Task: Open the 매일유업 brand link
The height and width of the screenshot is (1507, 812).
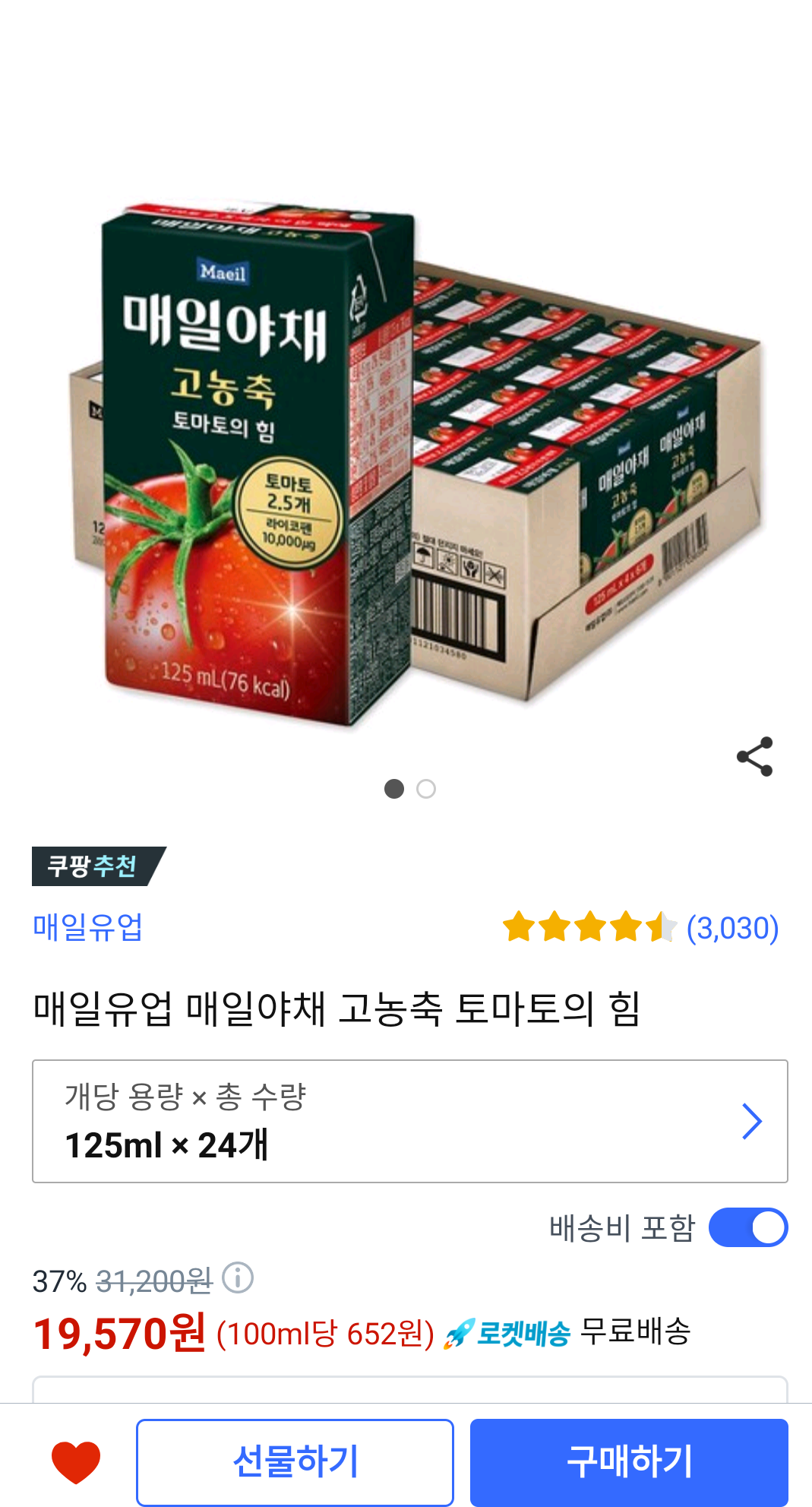Action: pos(88,927)
